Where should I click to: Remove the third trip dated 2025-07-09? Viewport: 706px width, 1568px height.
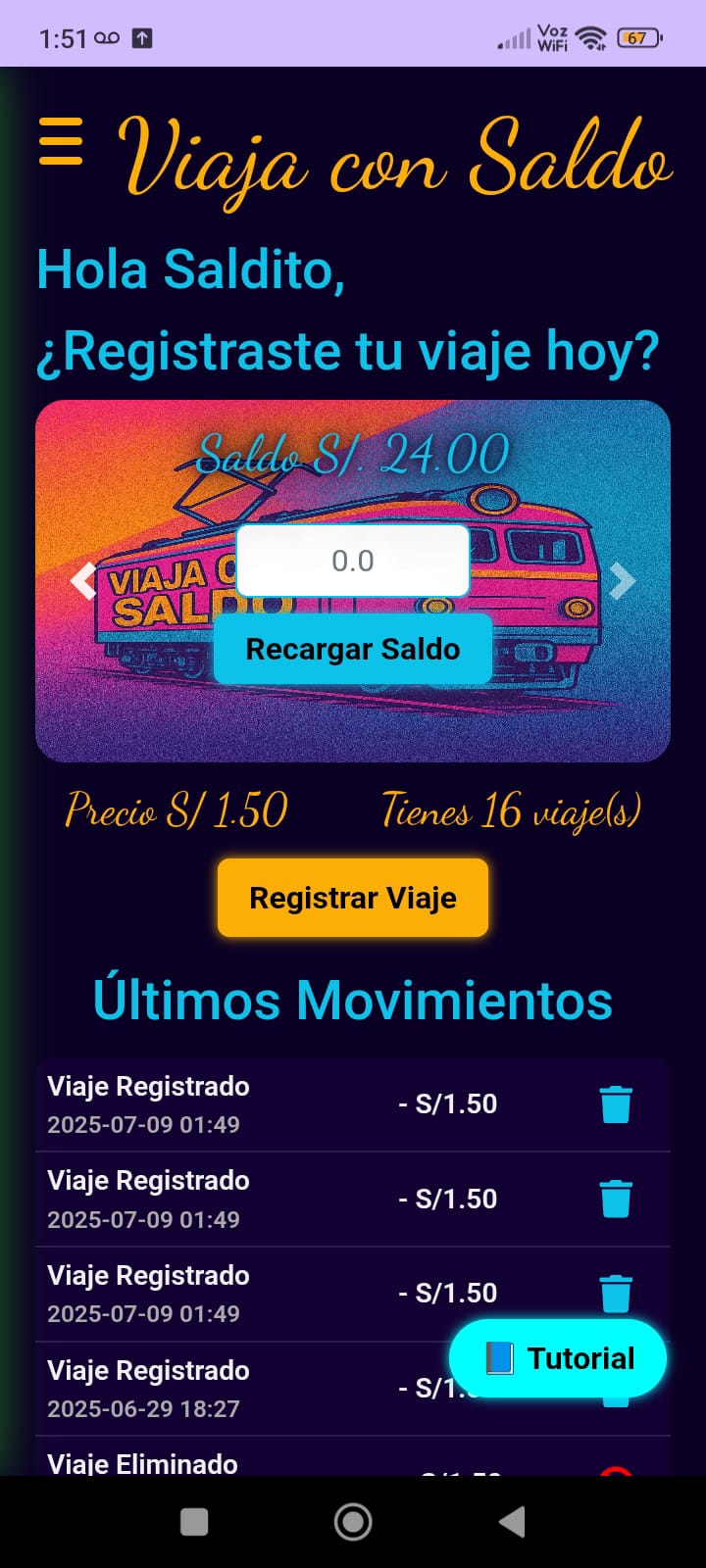pos(616,1293)
